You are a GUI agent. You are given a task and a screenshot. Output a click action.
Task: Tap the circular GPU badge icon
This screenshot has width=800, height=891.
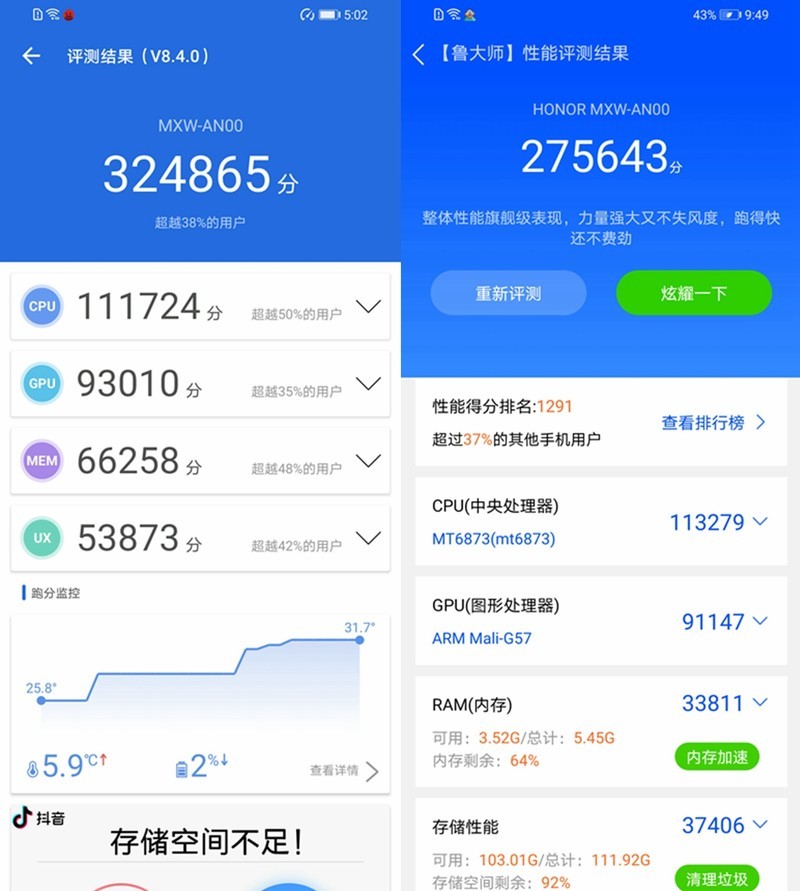click(41, 384)
